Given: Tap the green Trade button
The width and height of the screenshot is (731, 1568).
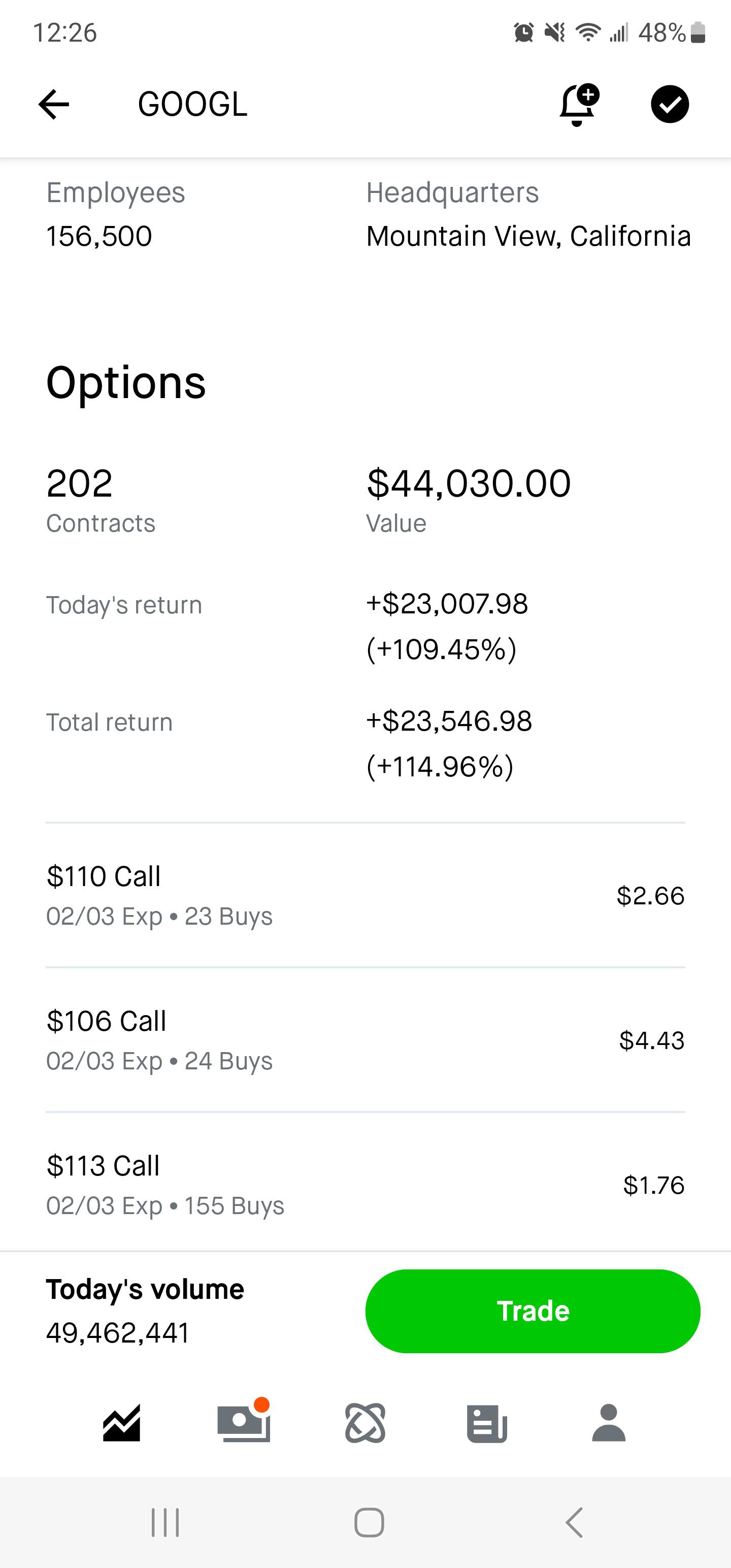Looking at the screenshot, I should tap(533, 1311).
